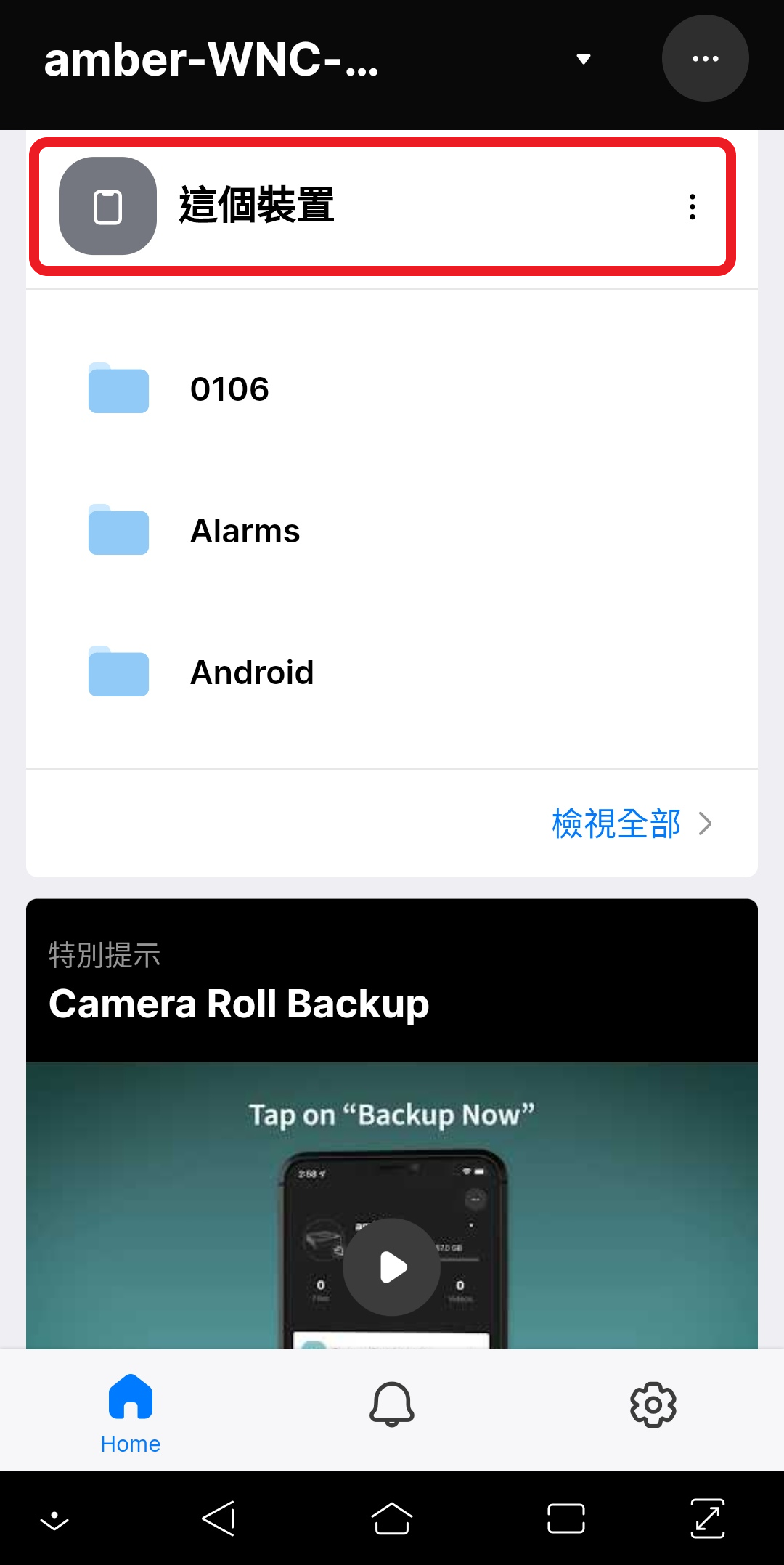Viewport: 784px width, 1565px height.
Task: Expand the amber-WNC device dropdown
Action: pos(583,59)
